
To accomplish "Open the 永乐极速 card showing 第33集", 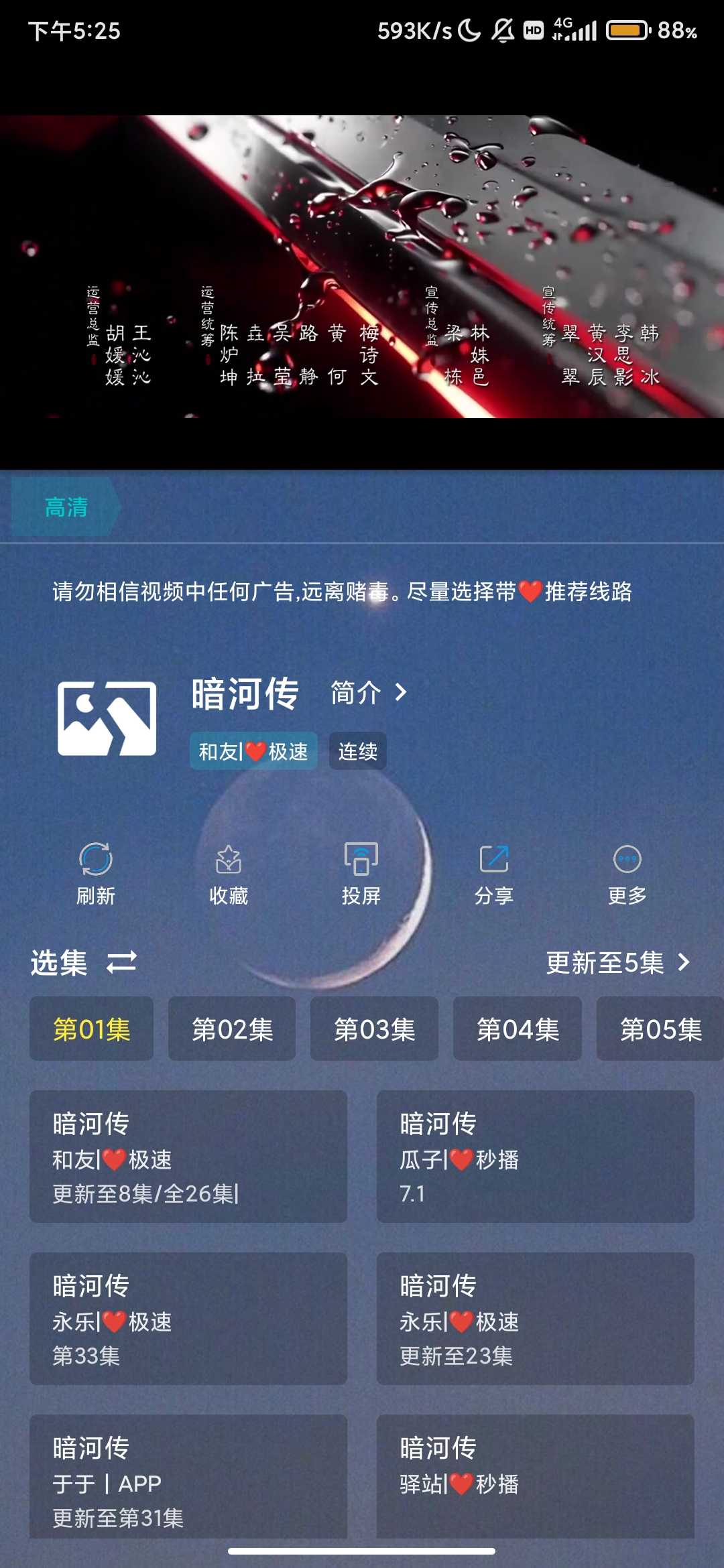I will tap(188, 1319).
